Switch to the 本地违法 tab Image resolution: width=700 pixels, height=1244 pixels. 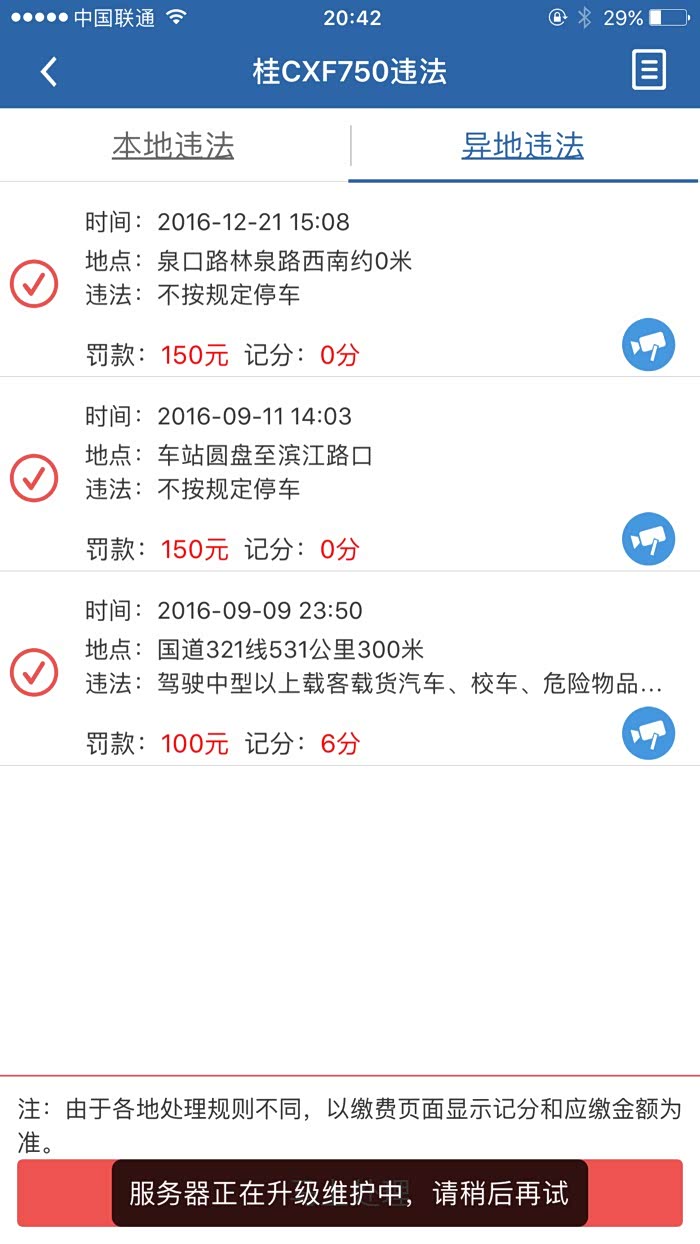173,146
